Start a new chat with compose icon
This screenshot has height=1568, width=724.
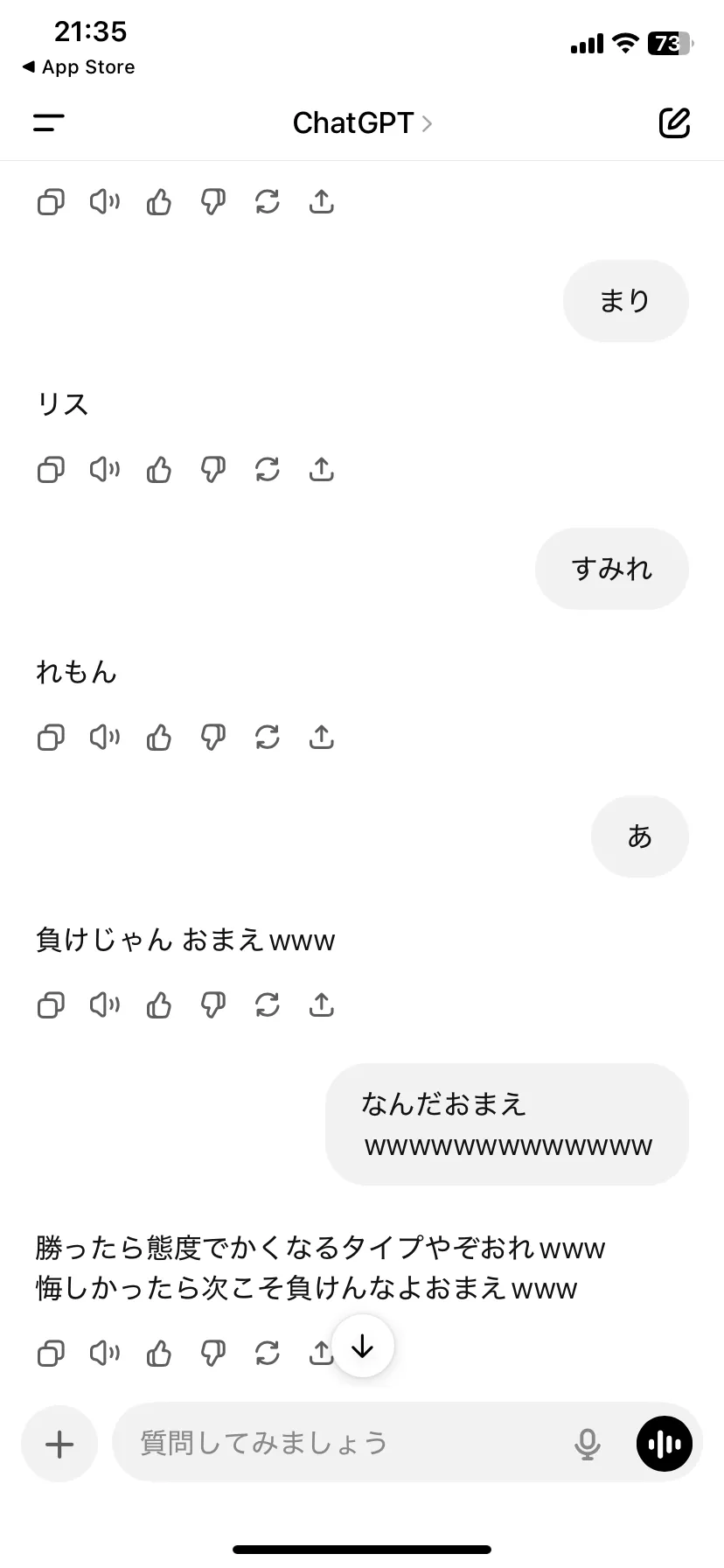[x=674, y=123]
